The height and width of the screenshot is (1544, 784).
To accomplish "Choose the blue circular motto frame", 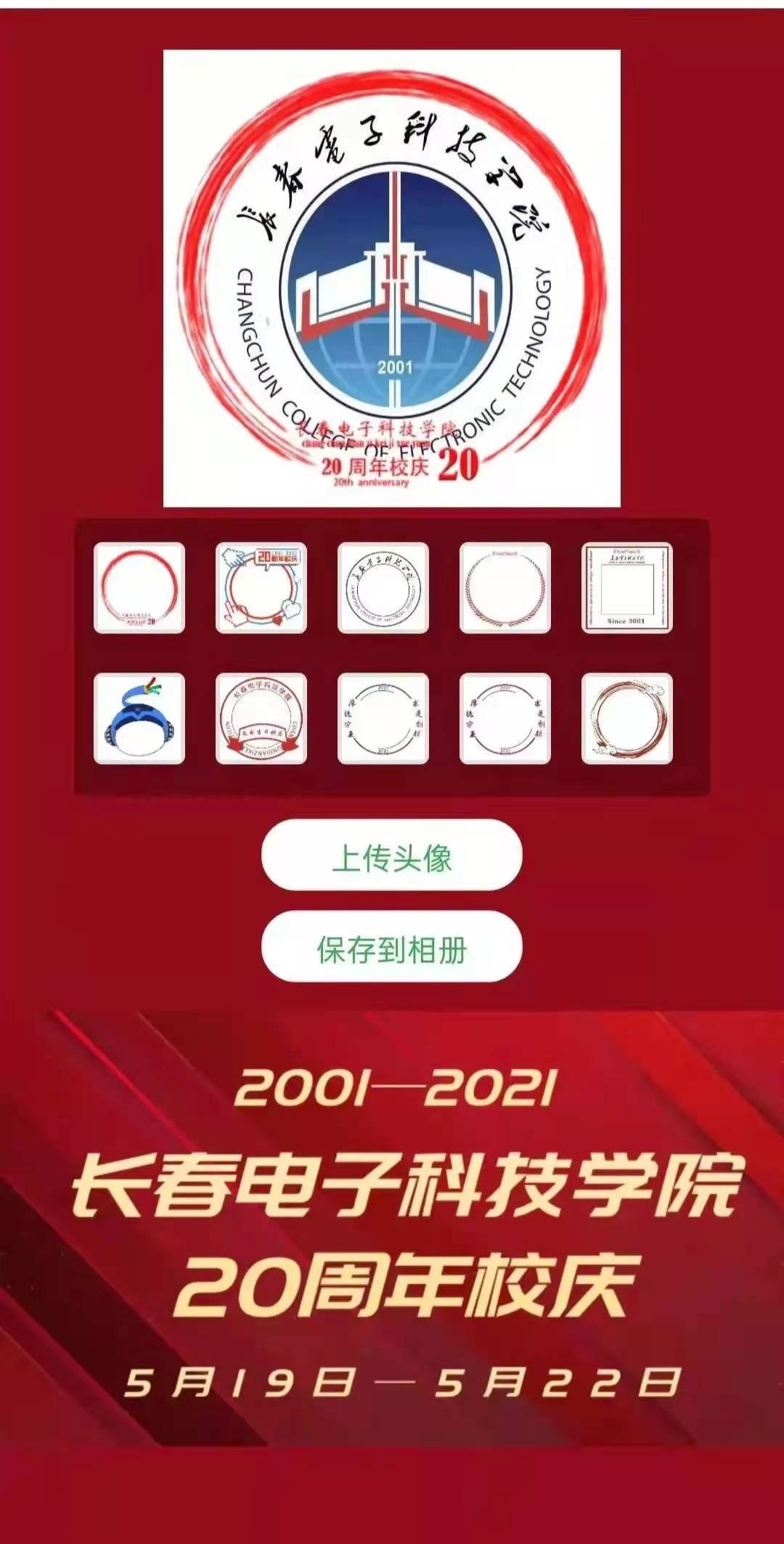I will tap(383, 718).
